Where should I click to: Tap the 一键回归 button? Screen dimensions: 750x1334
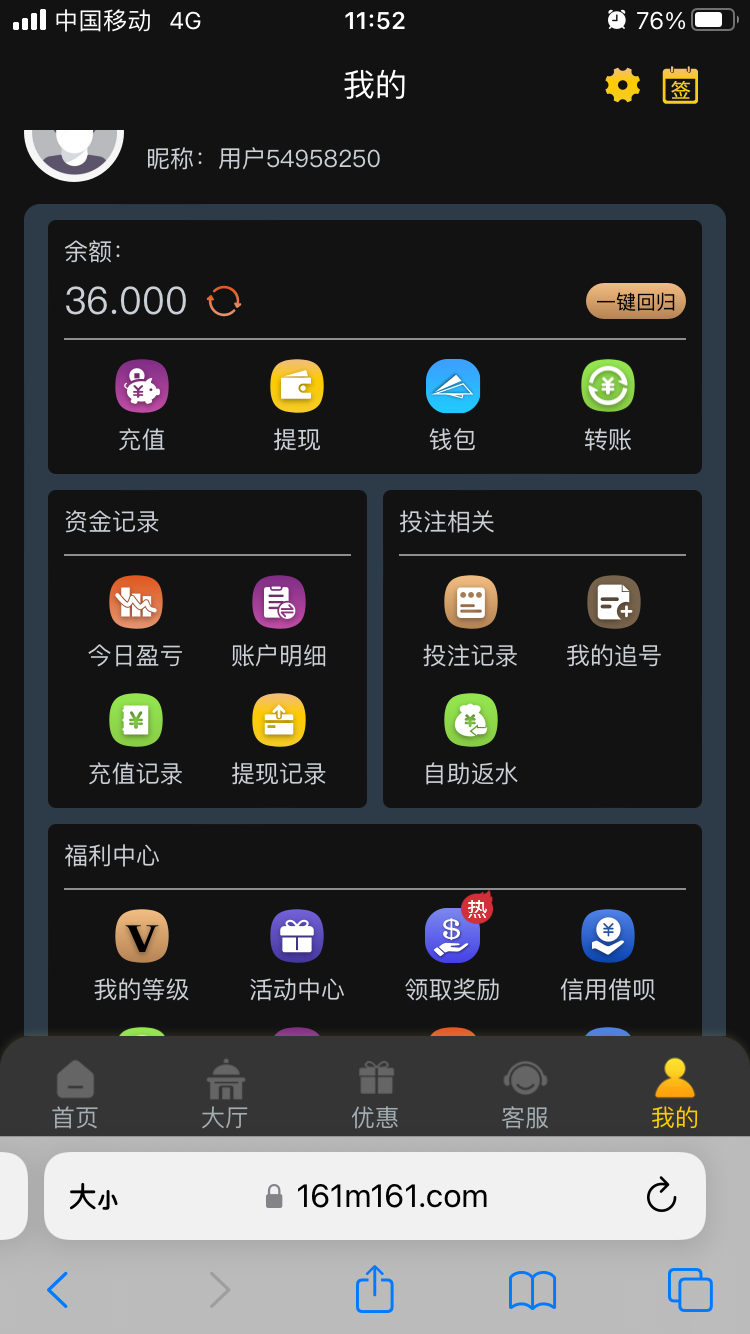[635, 301]
